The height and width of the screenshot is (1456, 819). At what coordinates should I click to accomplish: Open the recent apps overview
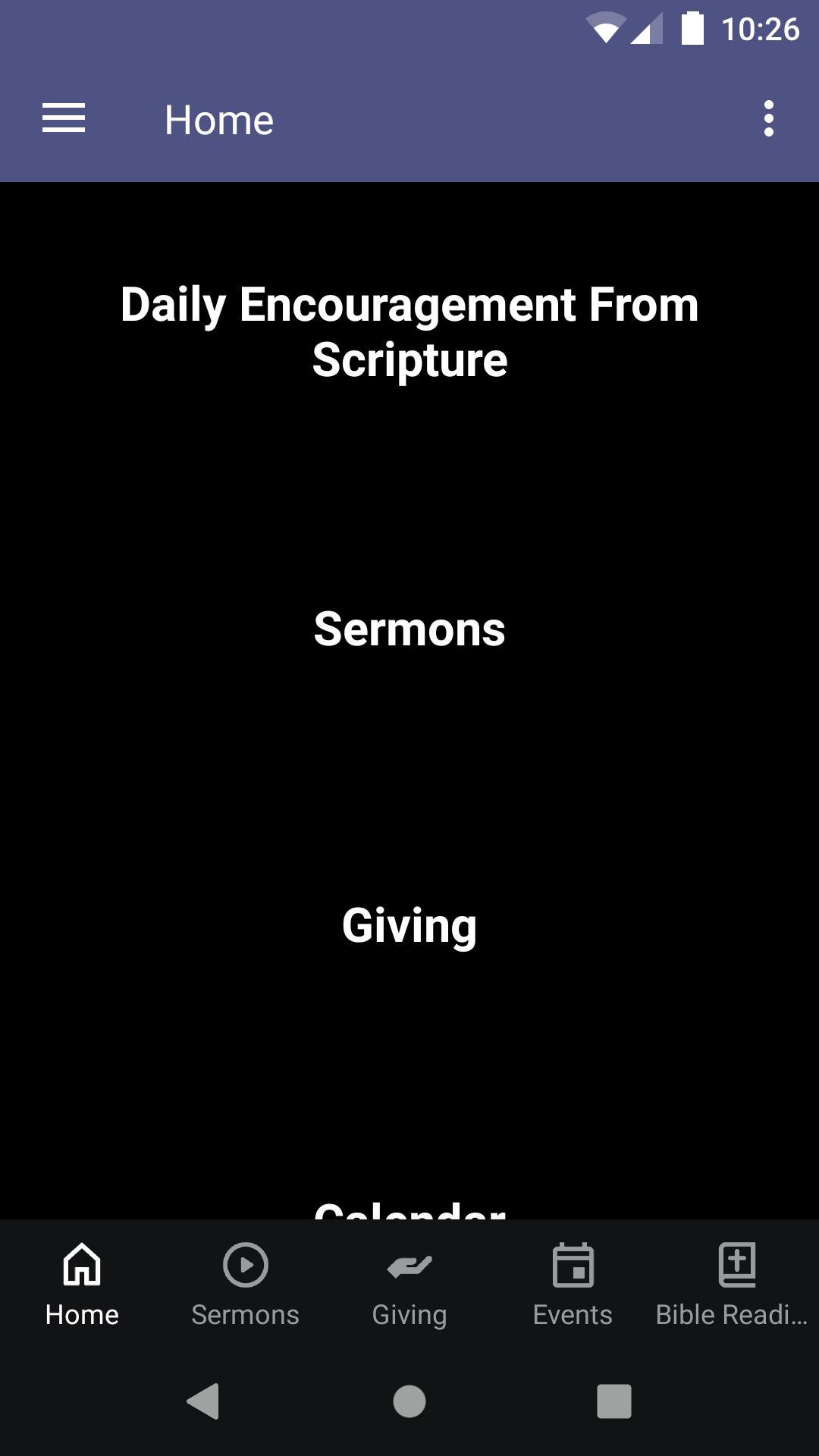pos(613,1401)
